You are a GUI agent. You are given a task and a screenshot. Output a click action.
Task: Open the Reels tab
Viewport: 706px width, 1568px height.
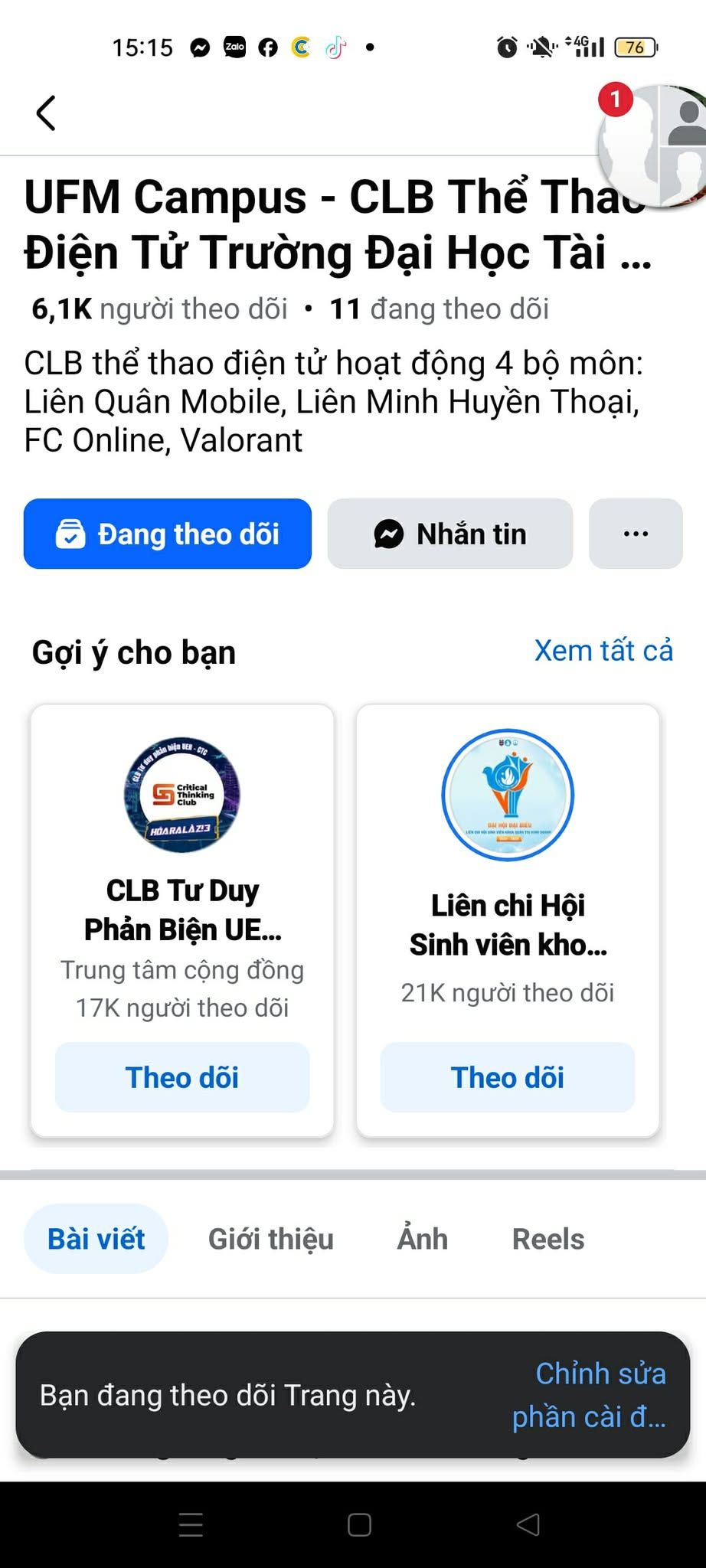(x=547, y=1238)
